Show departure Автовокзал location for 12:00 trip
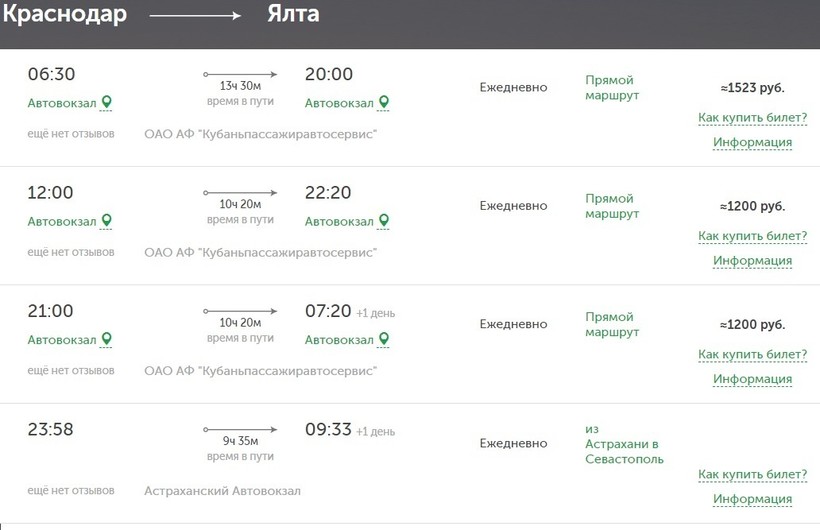Viewport: 820px width, 530px height. [69, 221]
